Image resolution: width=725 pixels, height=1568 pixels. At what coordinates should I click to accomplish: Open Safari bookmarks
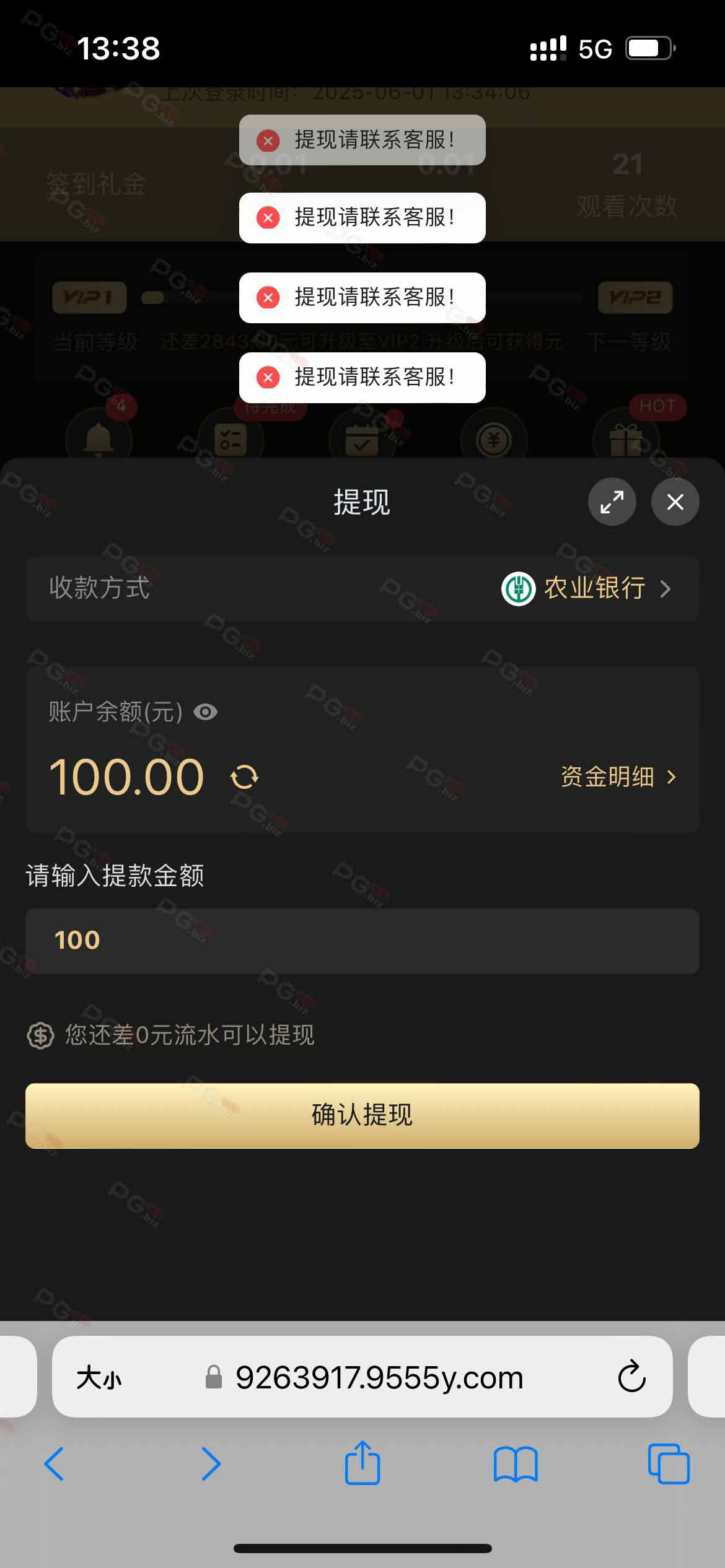[516, 1463]
